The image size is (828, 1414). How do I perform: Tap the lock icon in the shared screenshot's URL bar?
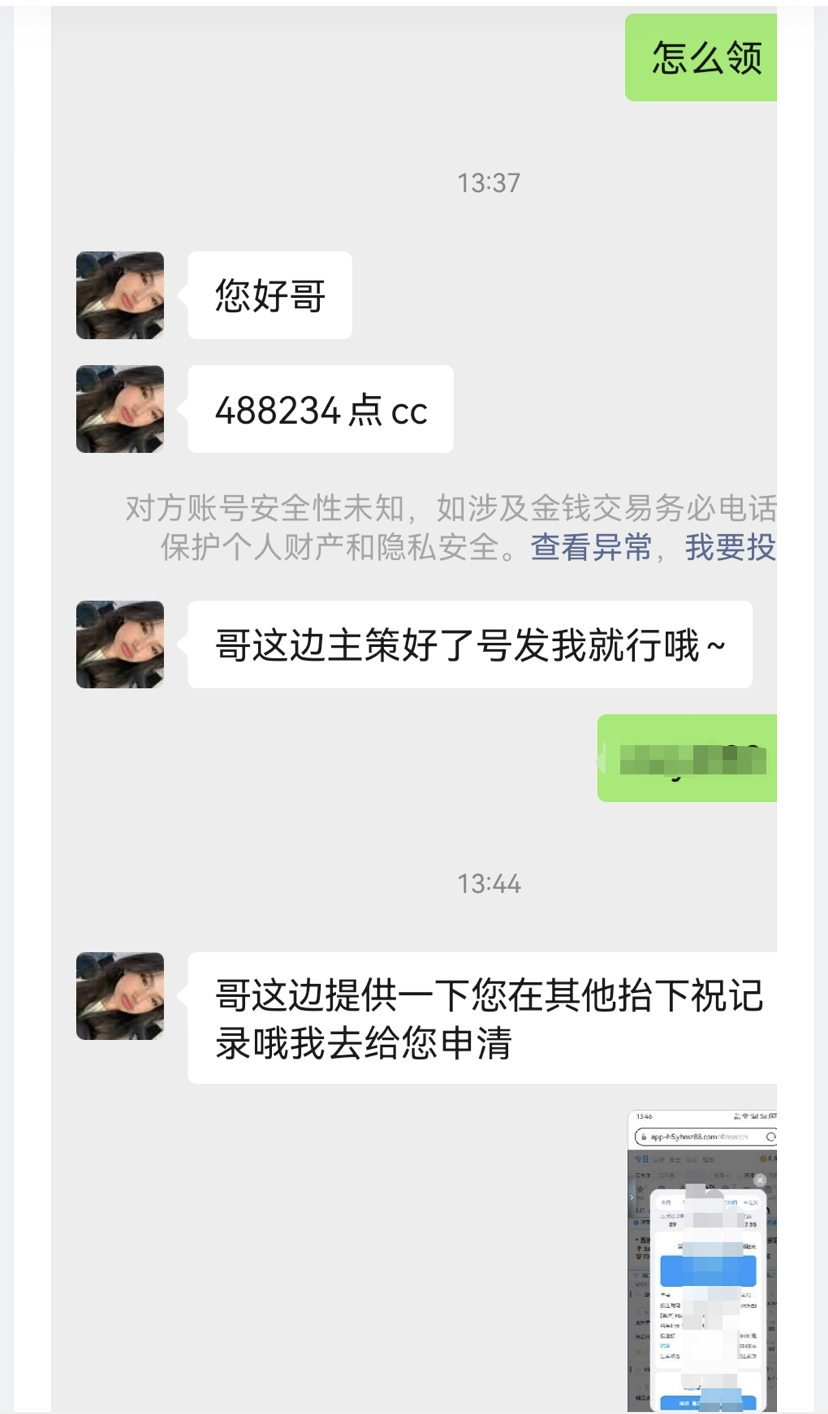point(644,1135)
